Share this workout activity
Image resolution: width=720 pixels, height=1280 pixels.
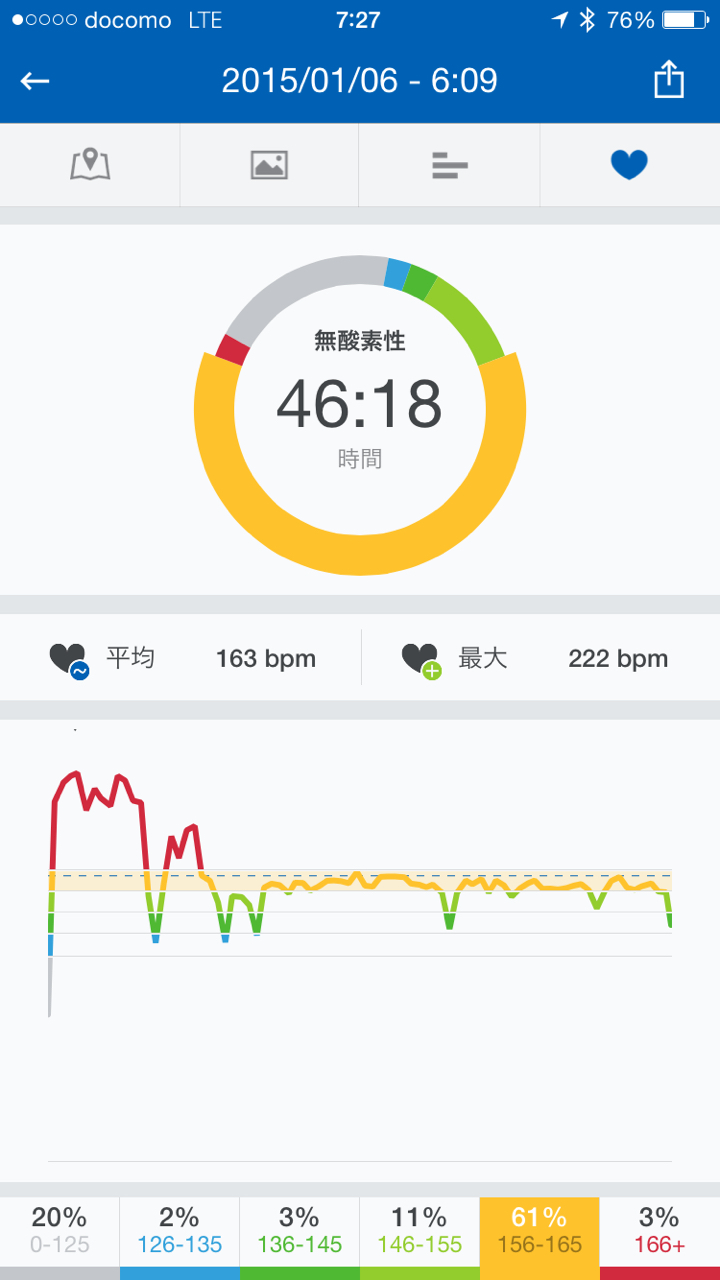[x=668, y=81]
